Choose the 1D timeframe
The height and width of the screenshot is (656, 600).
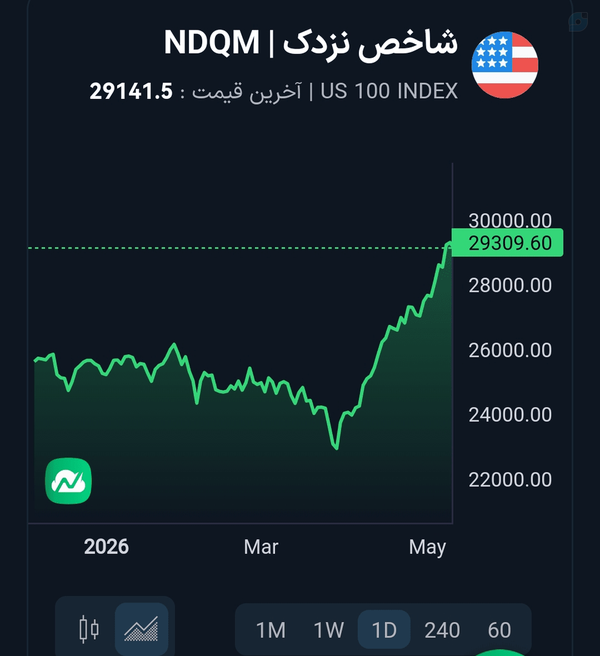[x=384, y=630]
